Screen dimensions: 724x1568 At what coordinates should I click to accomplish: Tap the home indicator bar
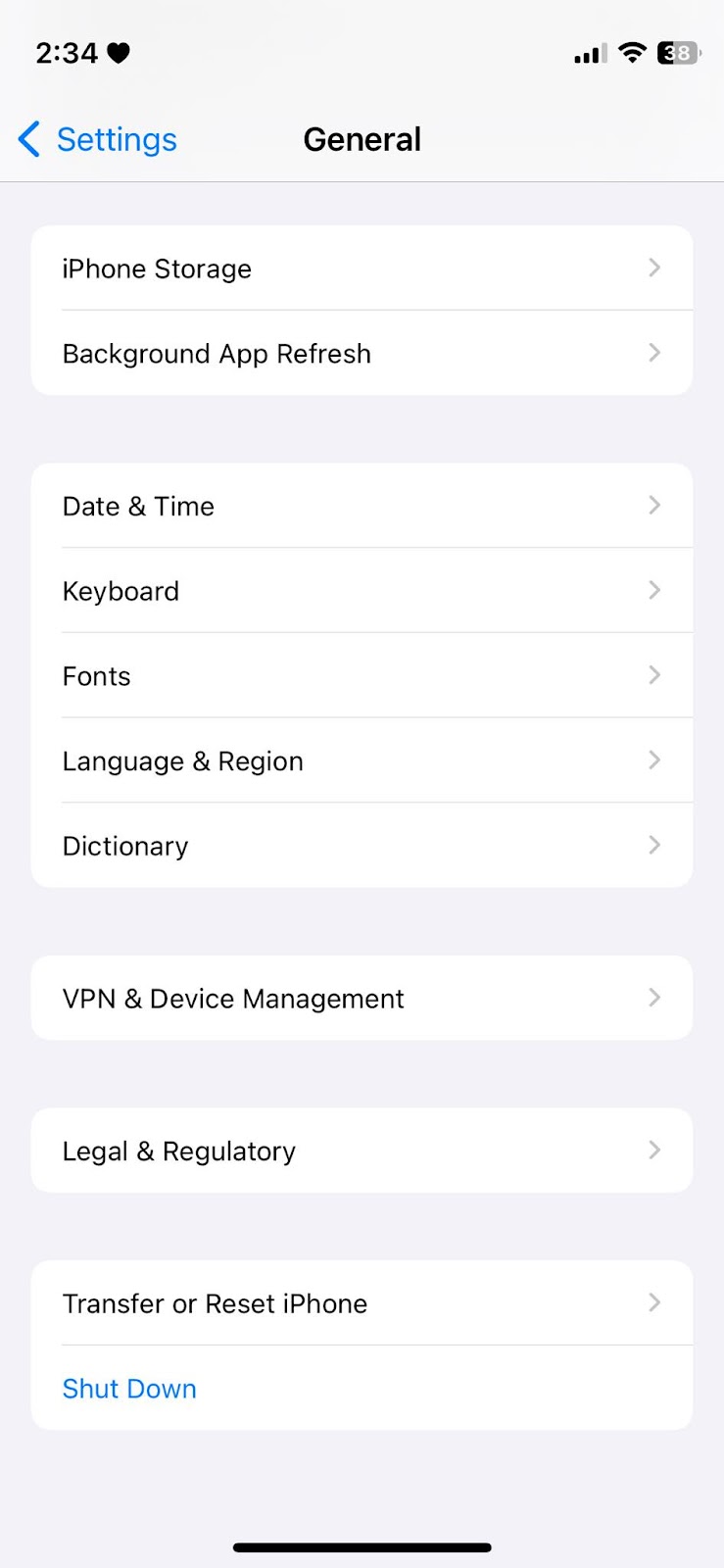coord(362,1546)
